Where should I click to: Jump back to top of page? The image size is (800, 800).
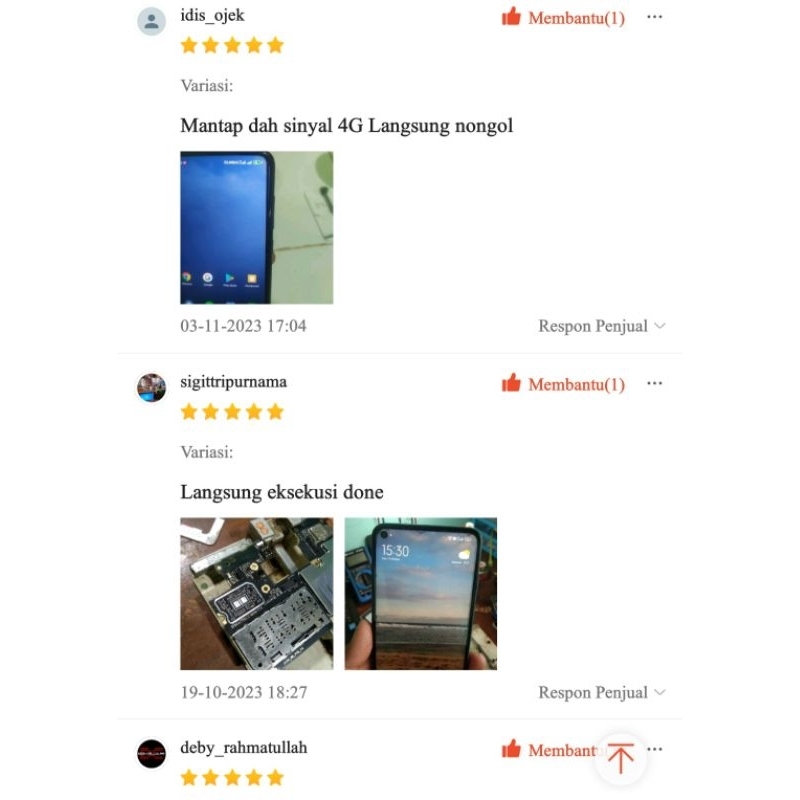[620, 757]
